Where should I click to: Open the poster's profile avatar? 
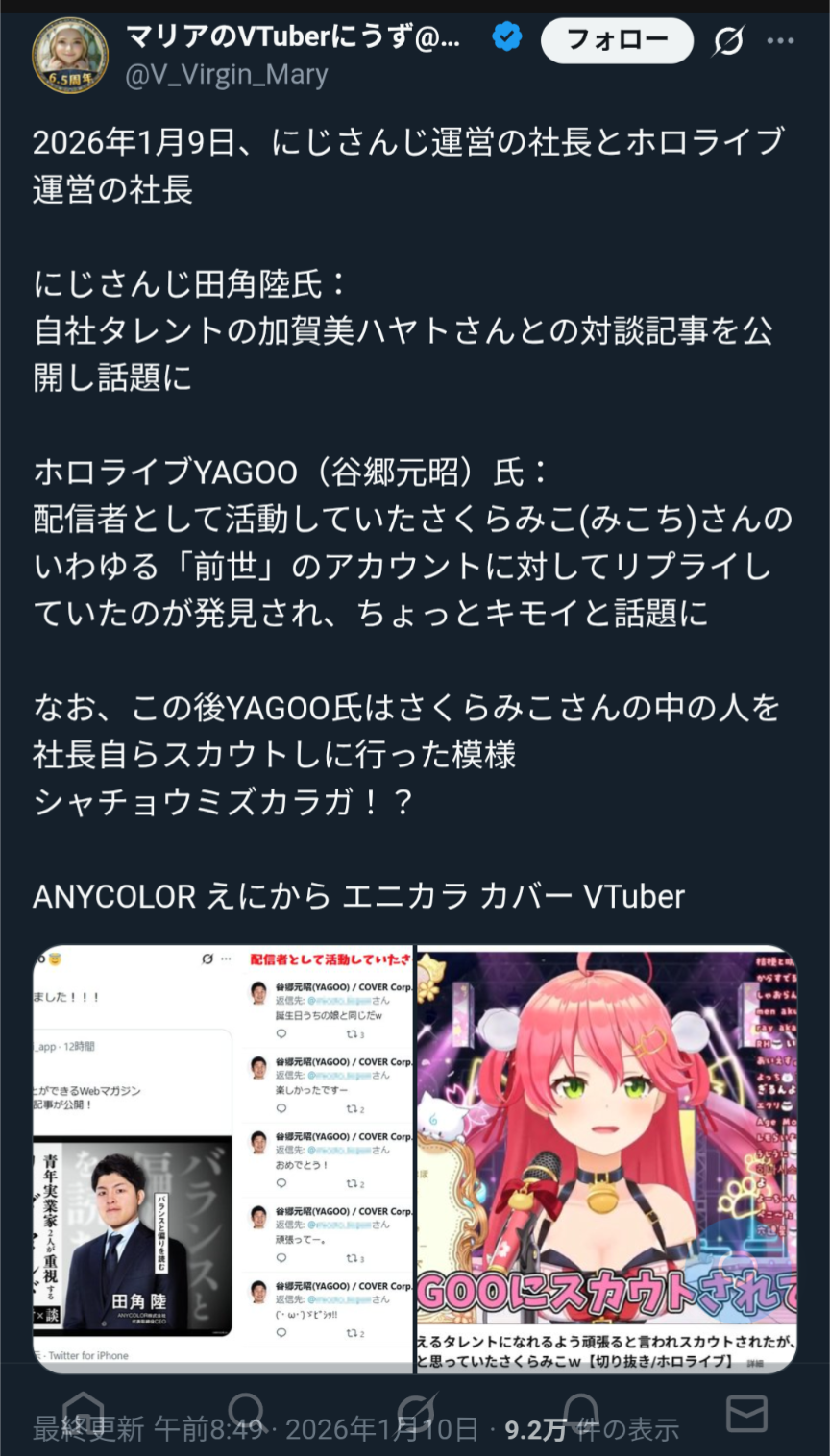70,56
